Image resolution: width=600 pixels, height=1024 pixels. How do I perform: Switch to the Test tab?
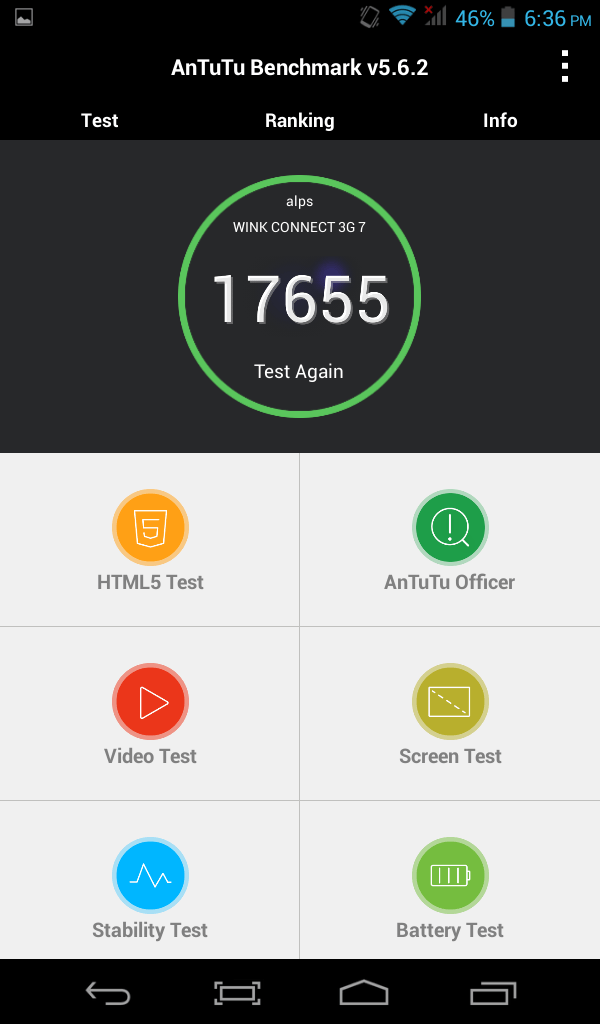click(x=100, y=121)
